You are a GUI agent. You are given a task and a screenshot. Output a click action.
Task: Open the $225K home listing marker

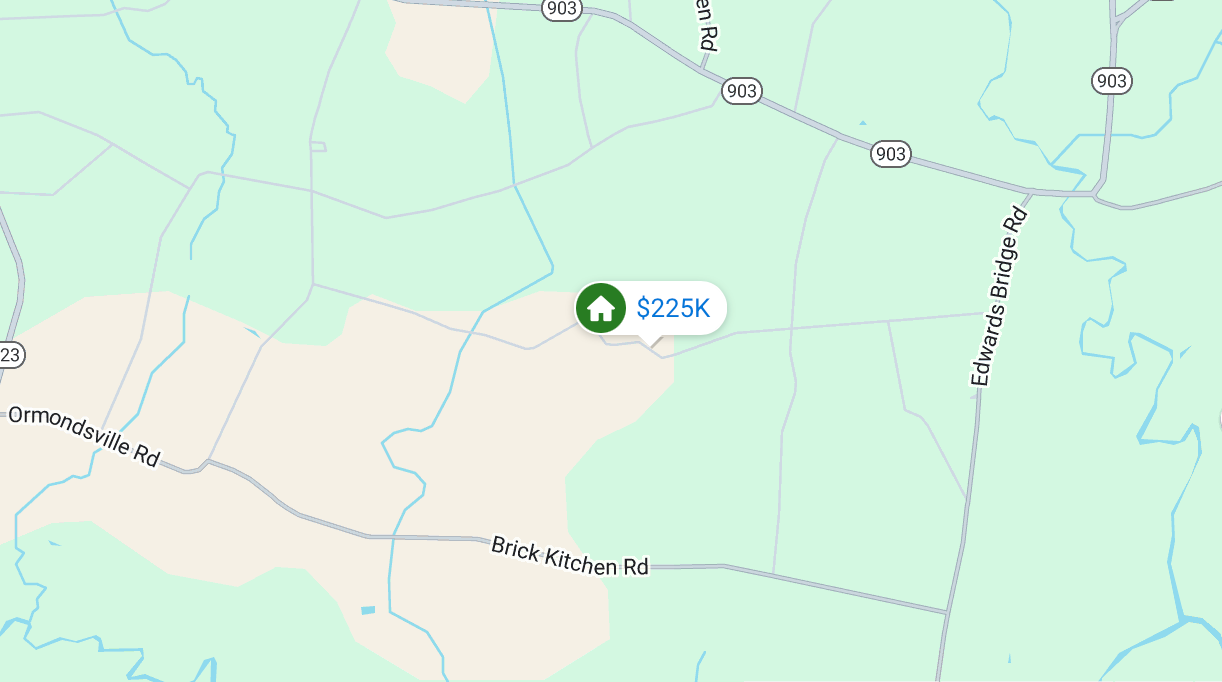[x=651, y=308]
